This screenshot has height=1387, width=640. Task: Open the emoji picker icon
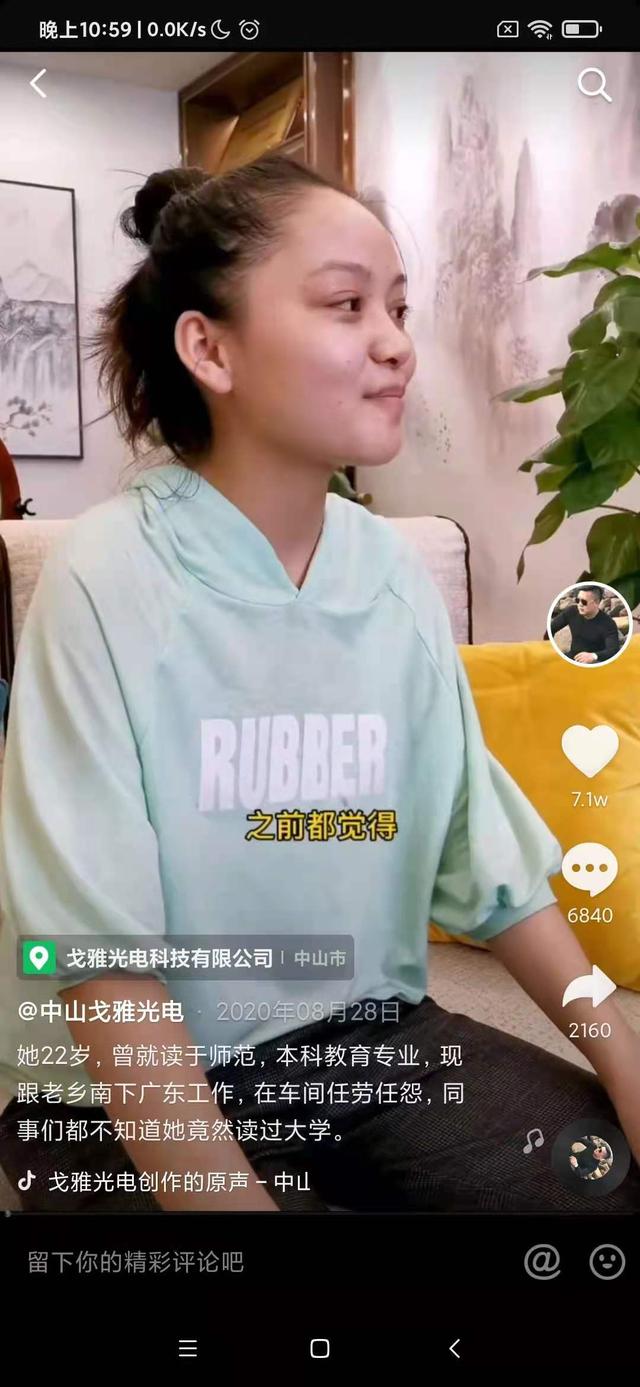point(607,1262)
